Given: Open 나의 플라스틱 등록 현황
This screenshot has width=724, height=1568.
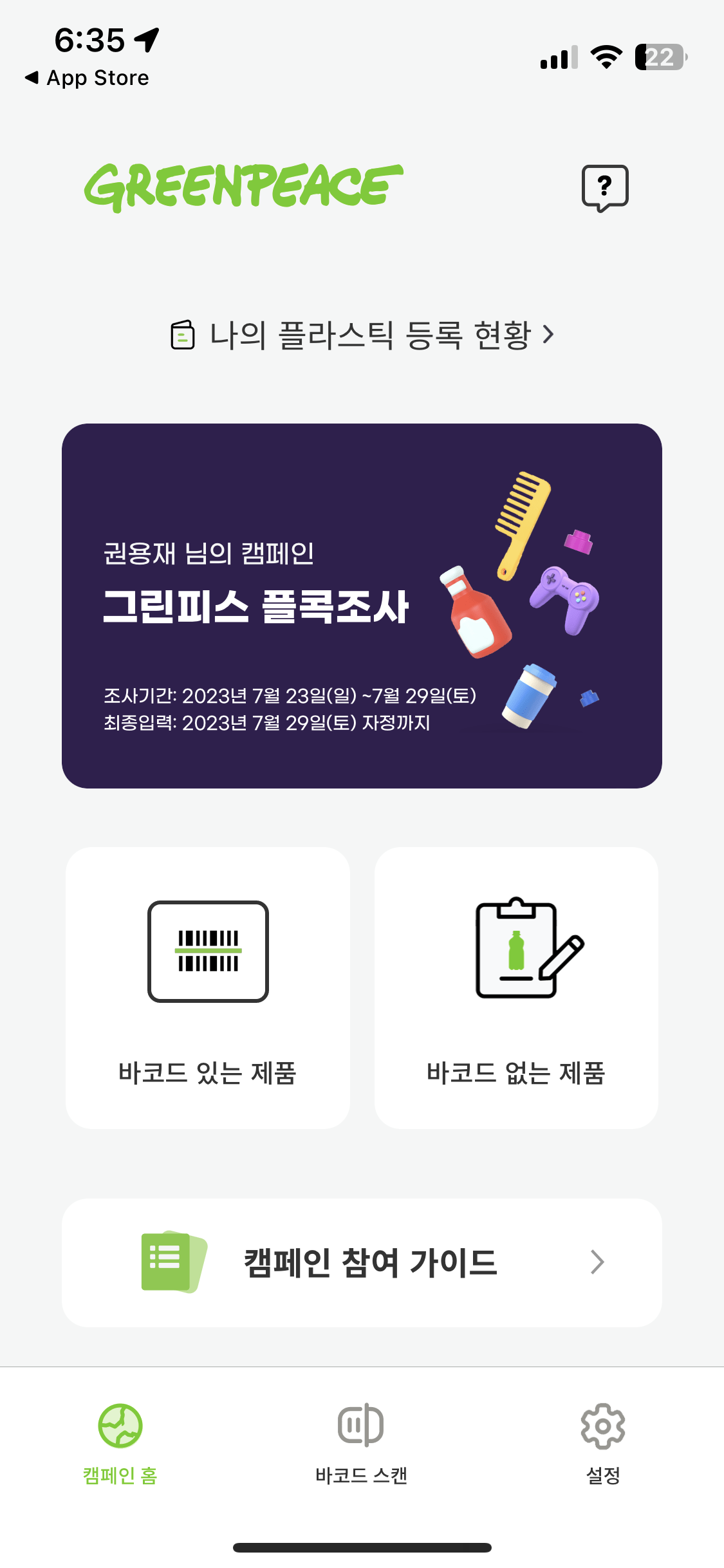Looking at the screenshot, I should coord(362,335).
